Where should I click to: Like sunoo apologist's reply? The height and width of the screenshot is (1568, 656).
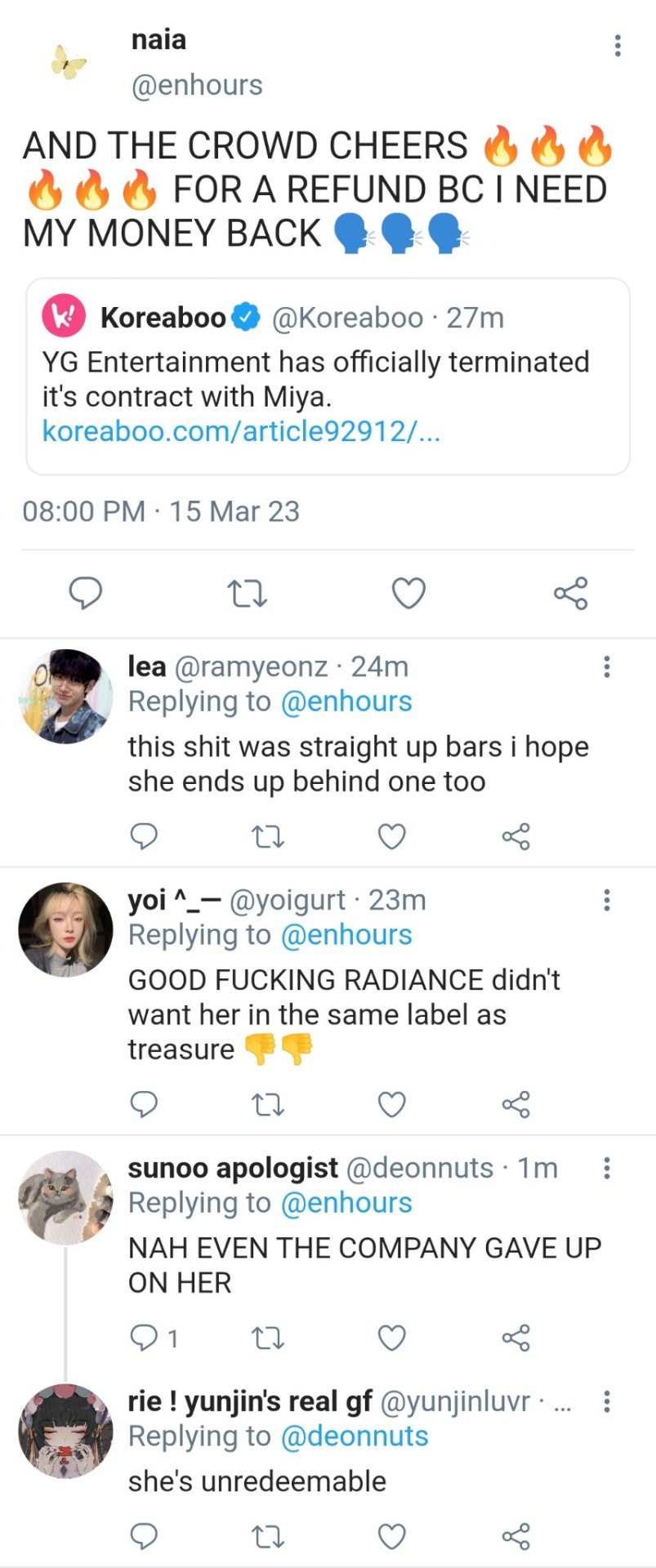pyautogui.click(x=391, y=1338)
